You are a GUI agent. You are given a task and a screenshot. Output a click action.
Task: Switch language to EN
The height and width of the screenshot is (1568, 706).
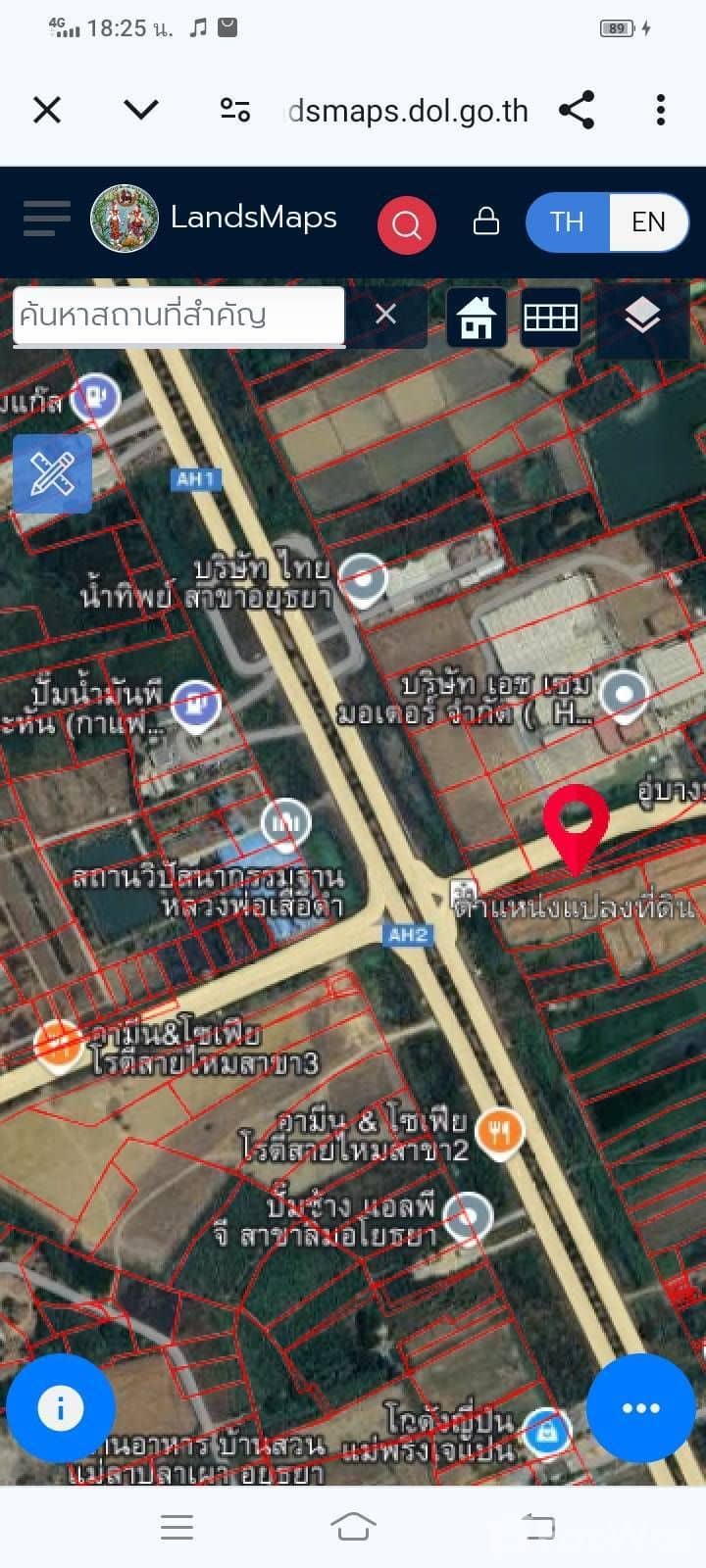pos(648,222)
